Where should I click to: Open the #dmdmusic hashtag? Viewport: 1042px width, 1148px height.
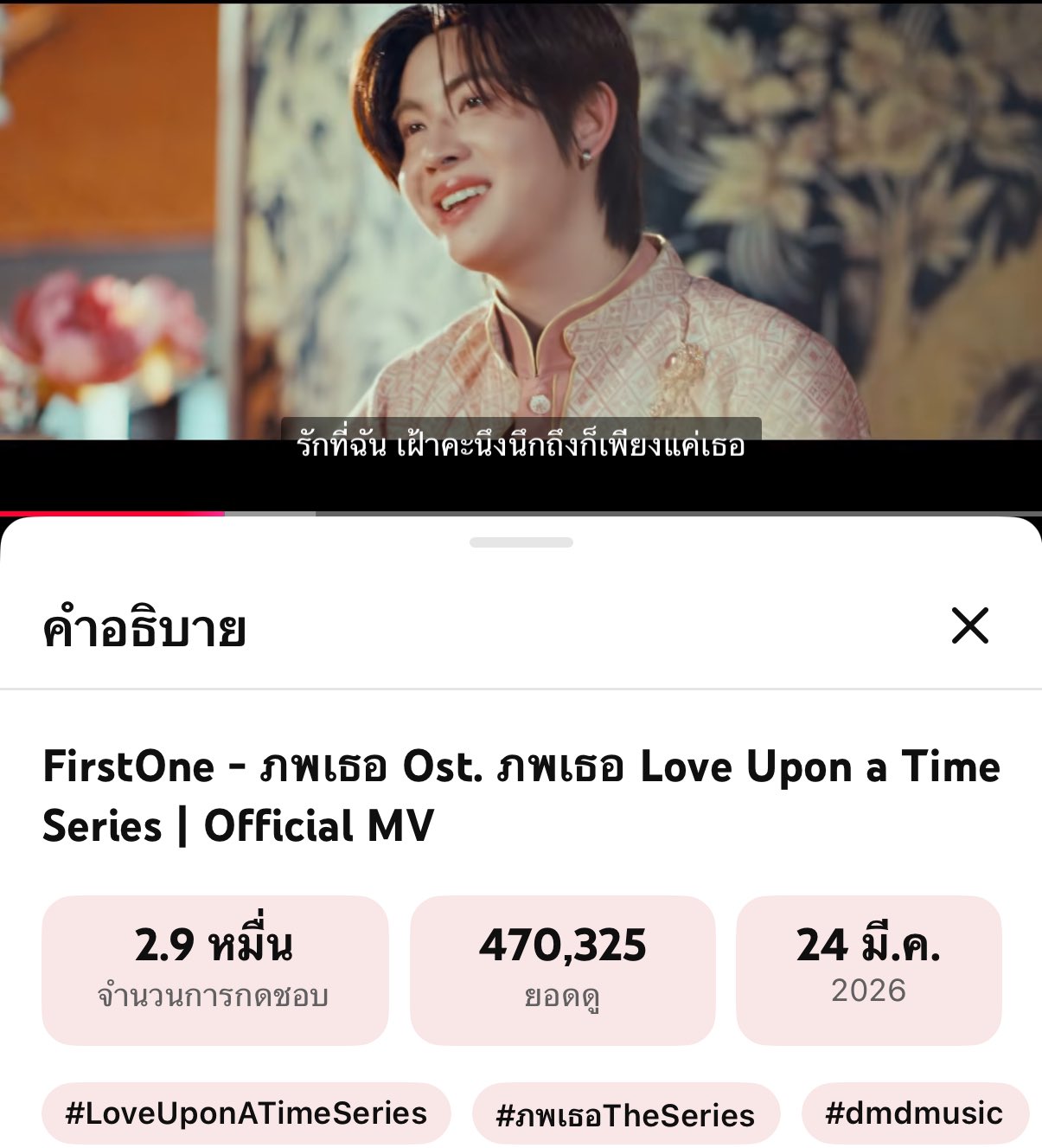(x=914, y=1113)
